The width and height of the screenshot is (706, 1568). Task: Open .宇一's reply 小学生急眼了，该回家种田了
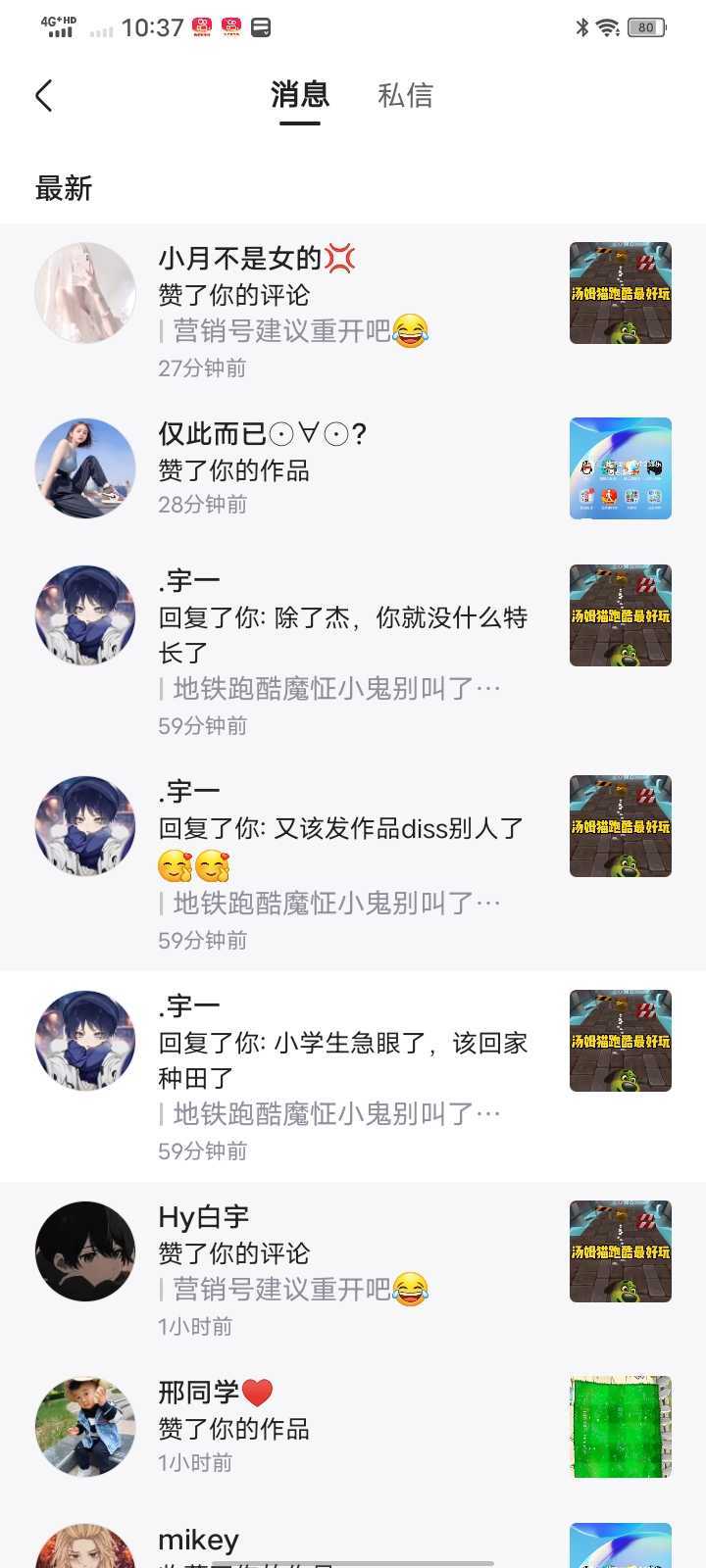click(x=343, y=1060)
